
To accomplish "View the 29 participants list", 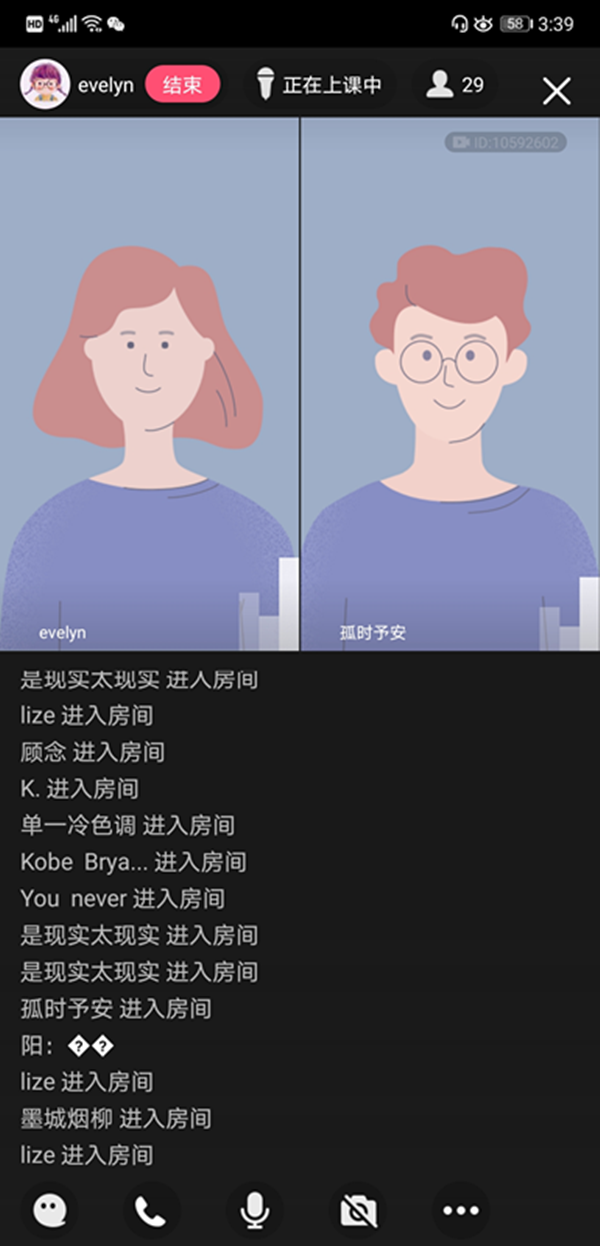I will click(456, 85).
